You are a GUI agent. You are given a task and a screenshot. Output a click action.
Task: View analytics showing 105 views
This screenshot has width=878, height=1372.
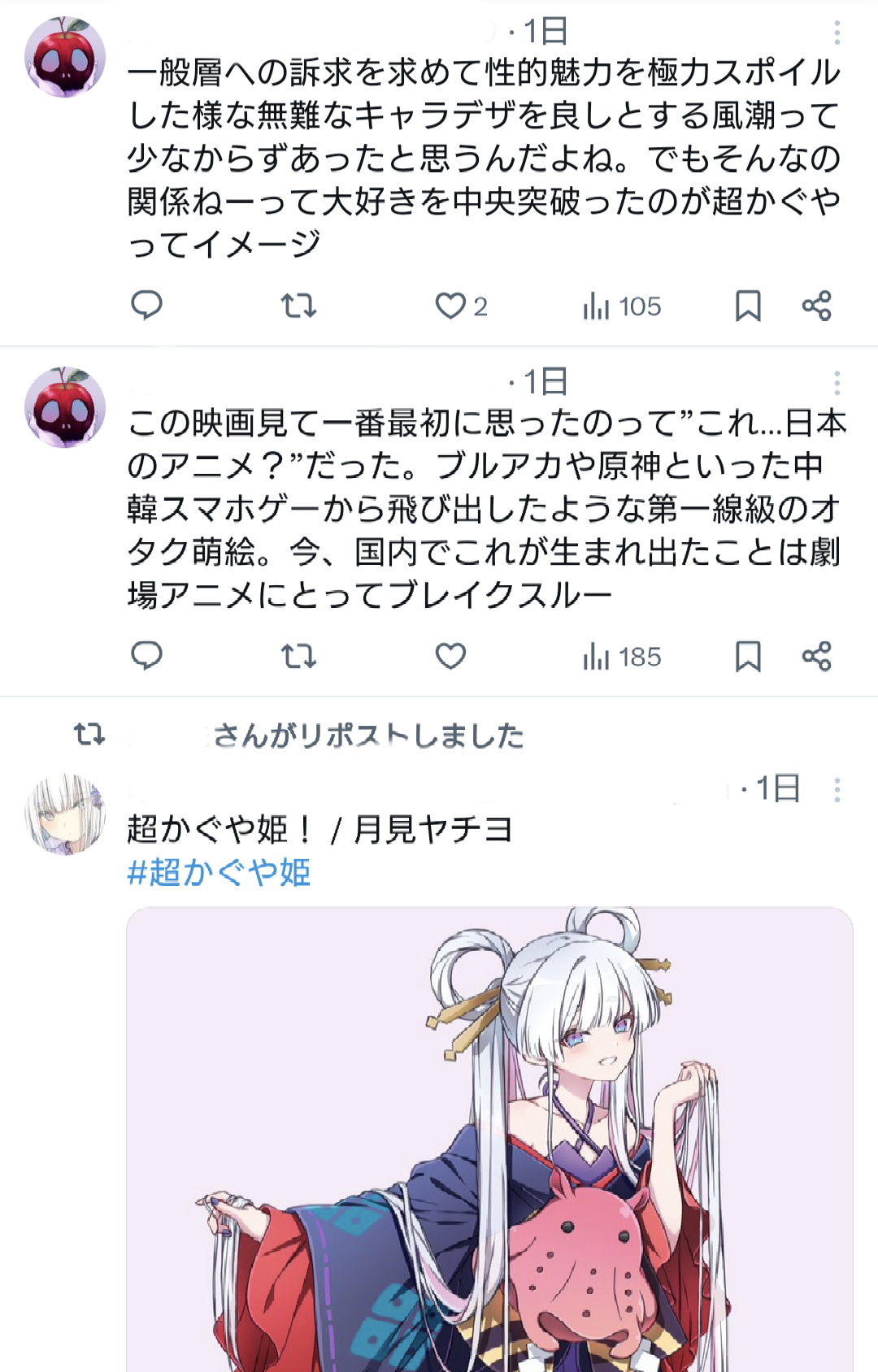[622, 306]
